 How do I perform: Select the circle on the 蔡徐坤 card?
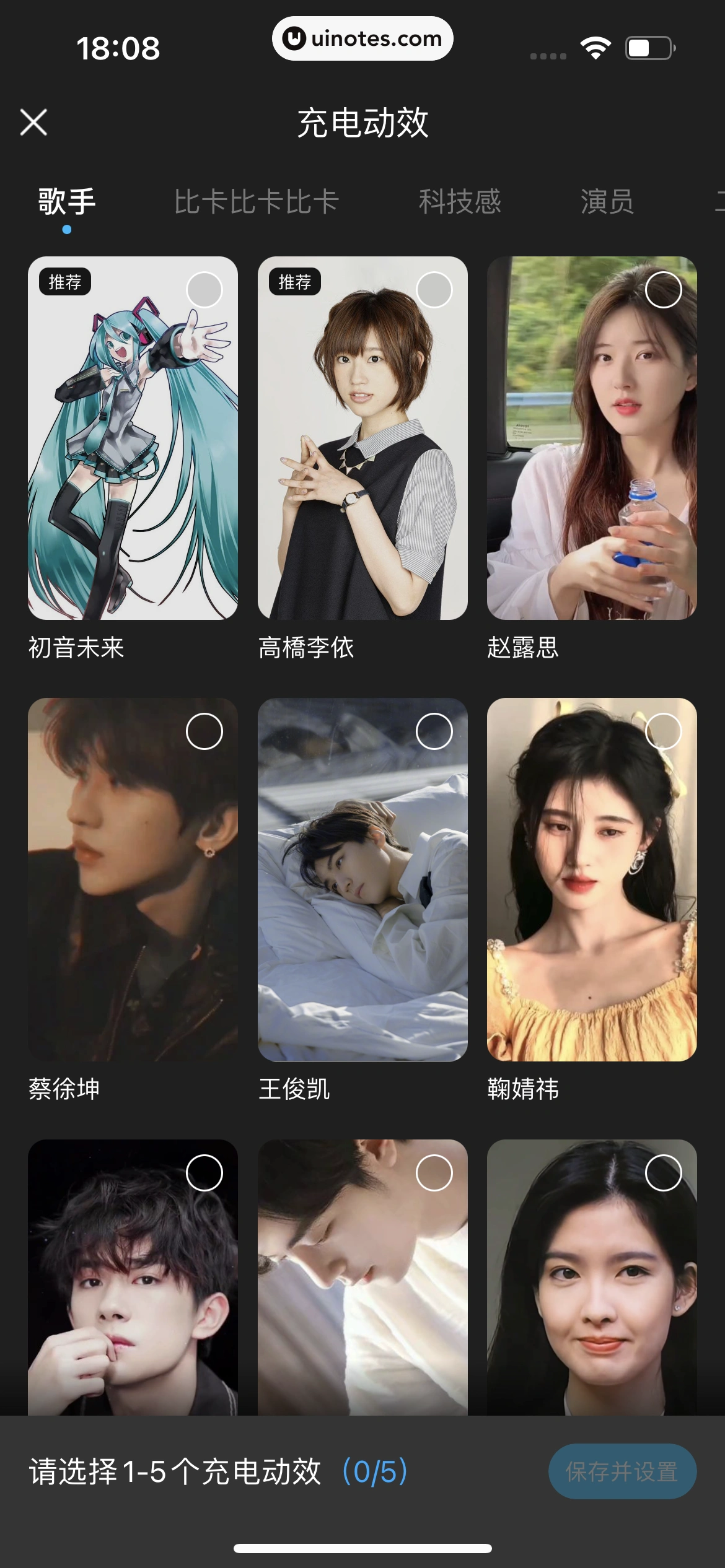[x=204, y=731]
